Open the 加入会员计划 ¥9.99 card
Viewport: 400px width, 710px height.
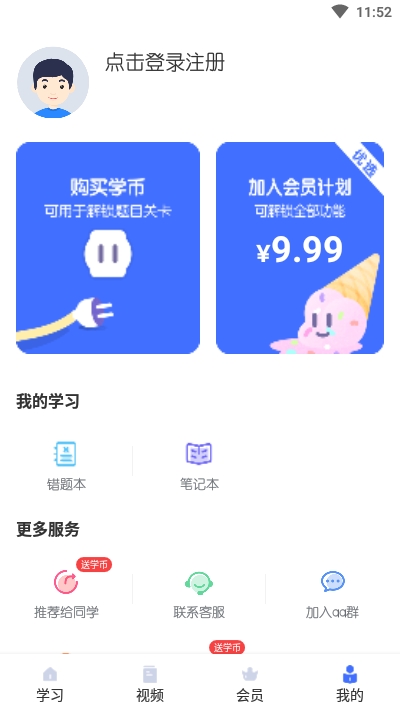pyautogui.click(x=300, y=248)
